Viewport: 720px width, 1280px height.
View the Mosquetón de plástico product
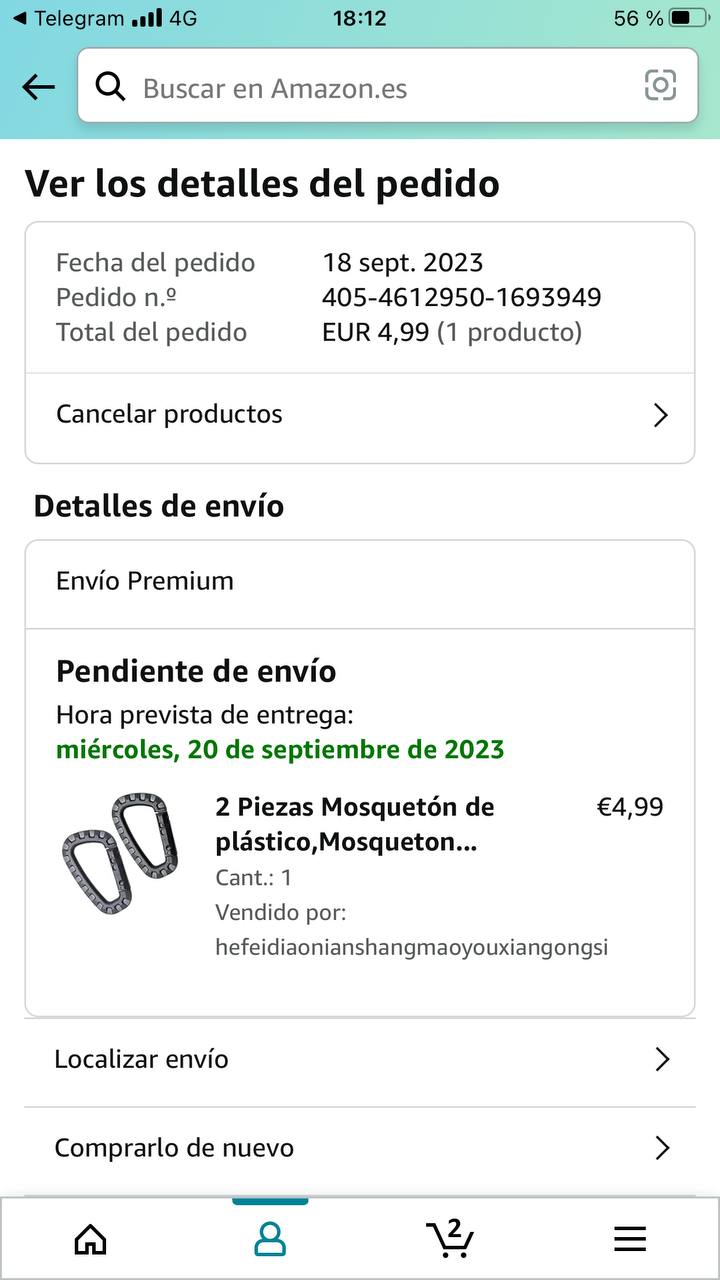(355, 824)
